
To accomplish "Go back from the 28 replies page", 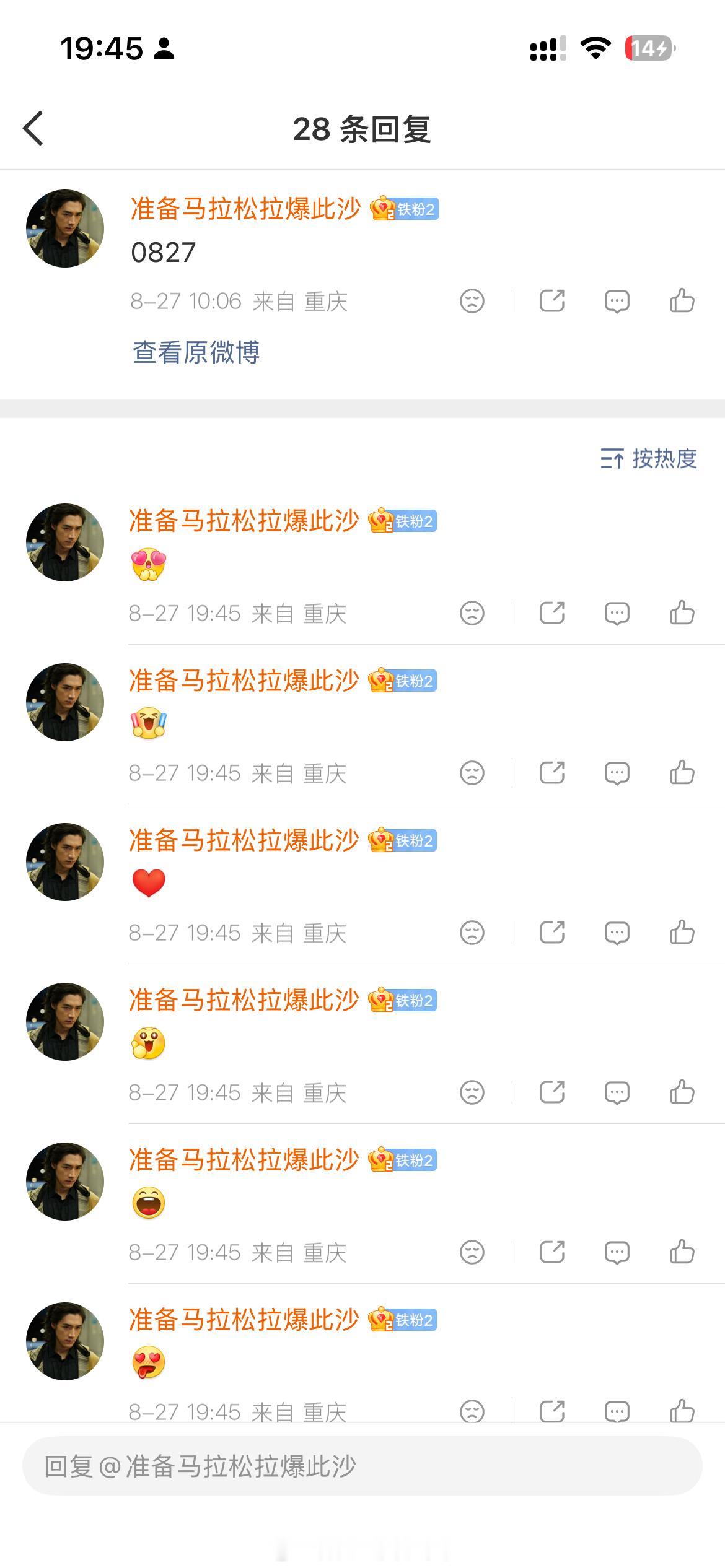I will pos(33,128).
